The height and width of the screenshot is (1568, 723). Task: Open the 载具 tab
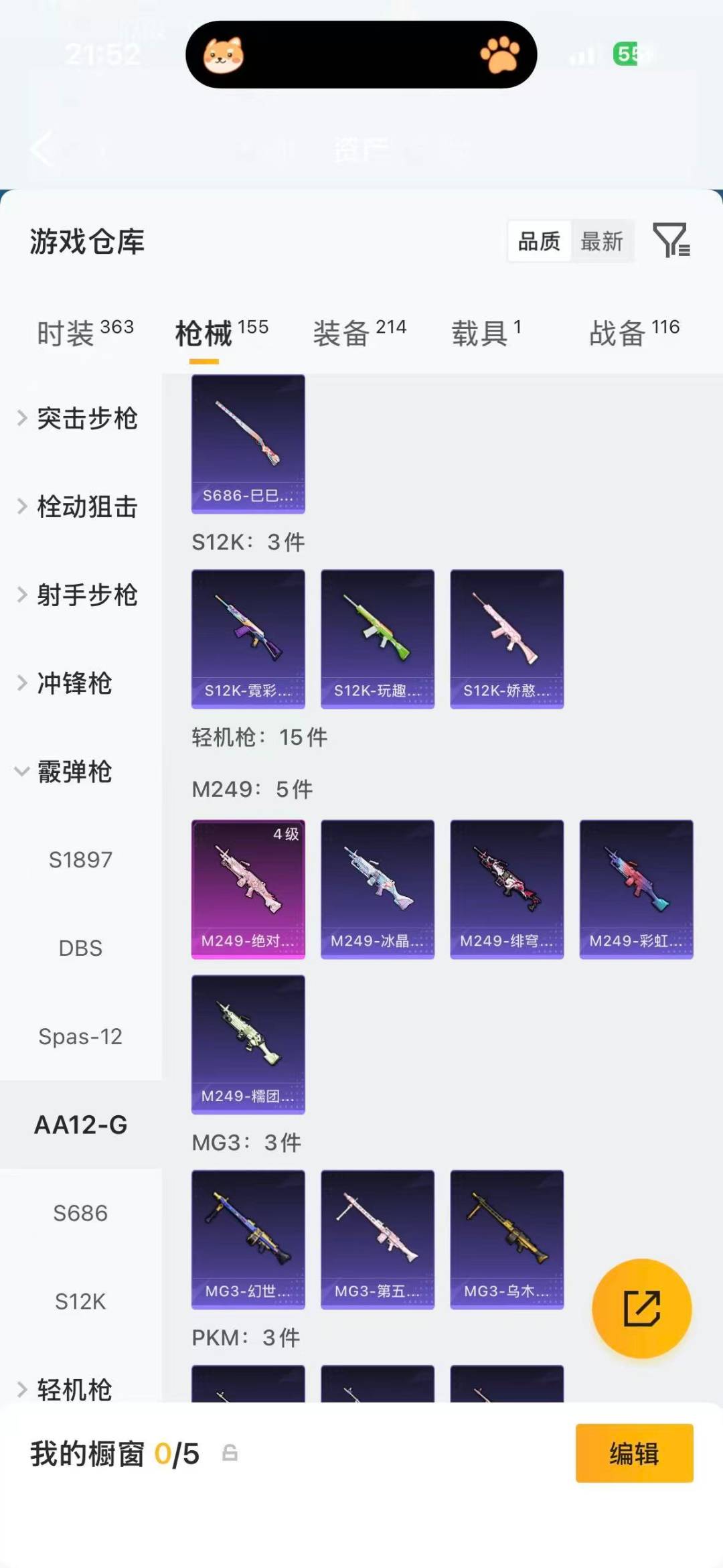(x=481, y=333)
